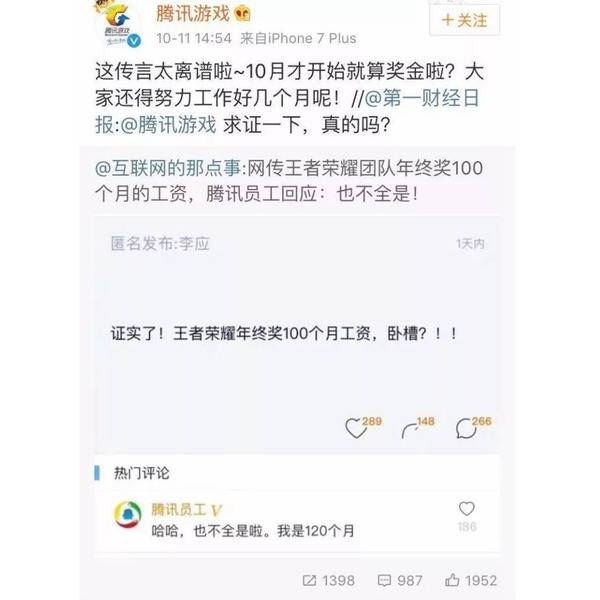
Task: Like this post with 1952 likes
Action: (472, 579)
